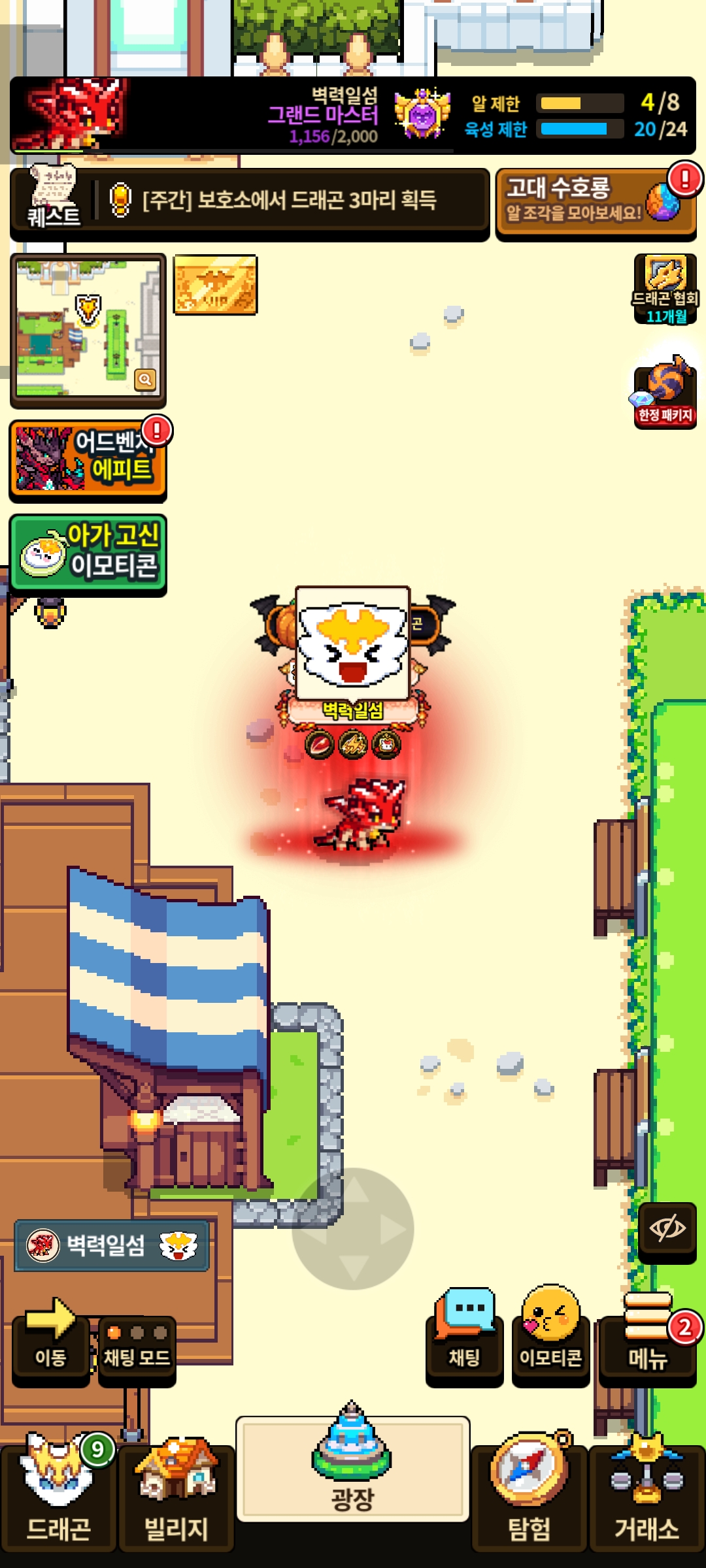
Task: Open the 아가 고신 이모티콘 banner
Action: coord(88,555)
